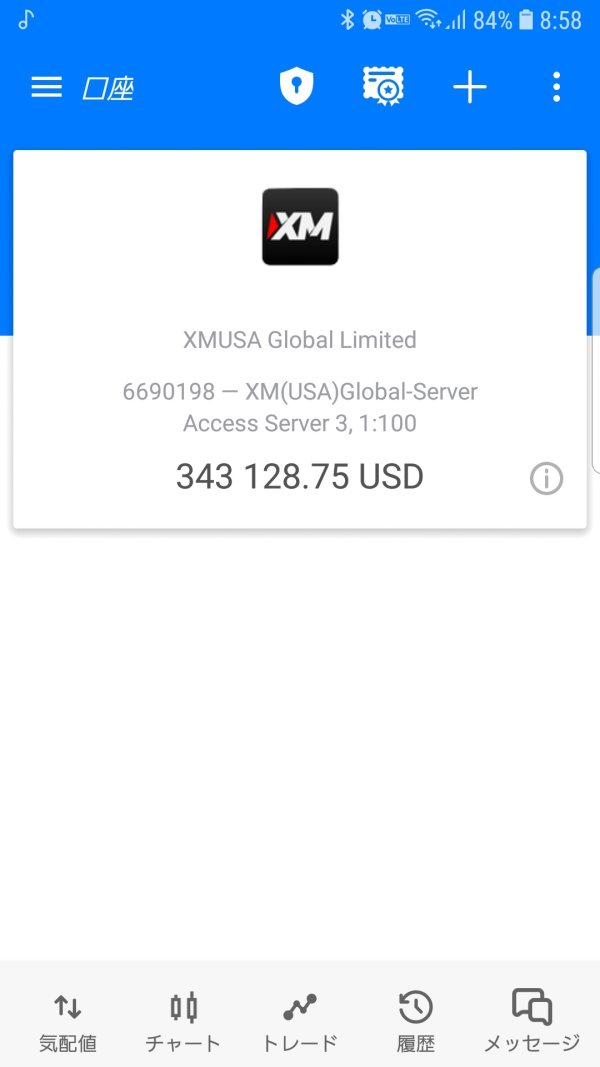600x1067 pixels.
Task: Select the メッセージ tab
Action: 531,1020
